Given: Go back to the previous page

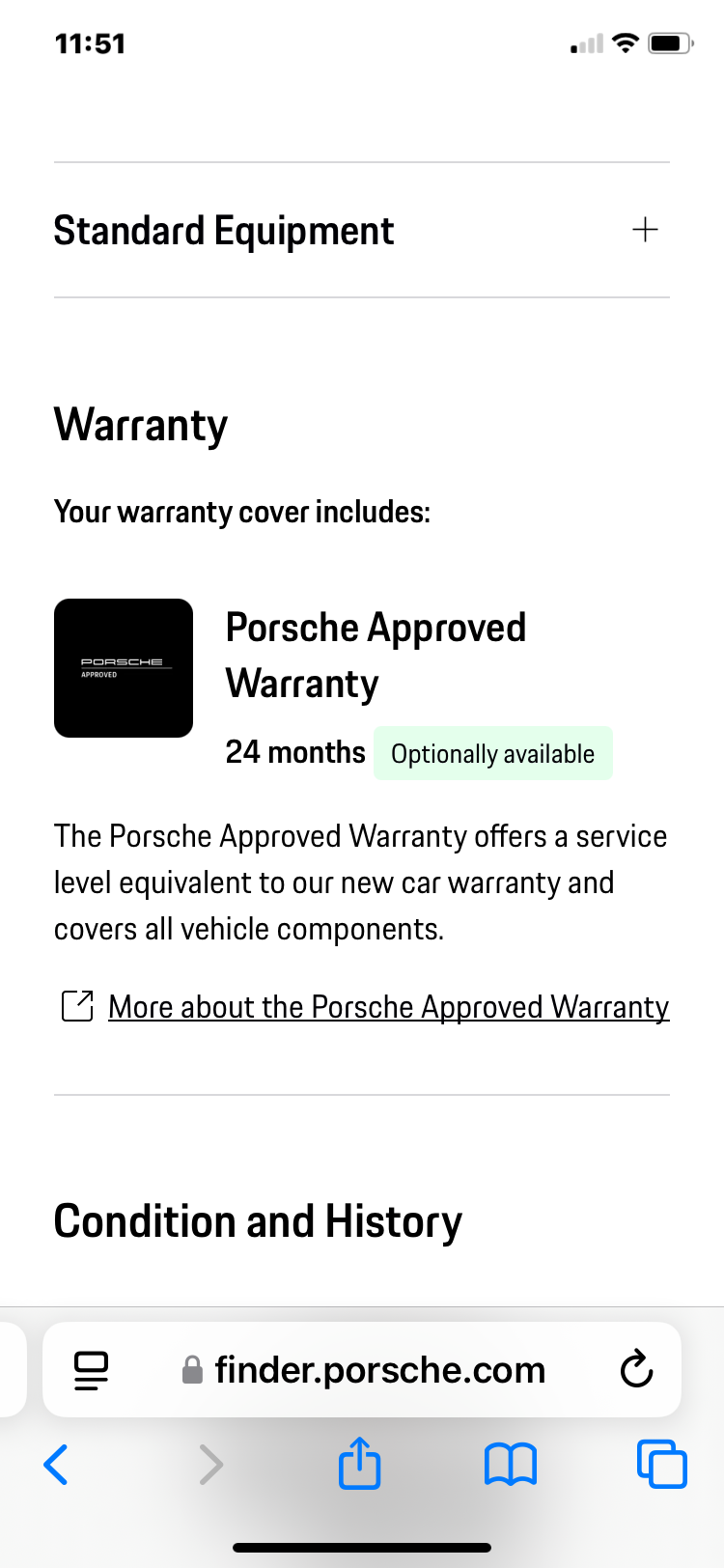Looking at the screenshot, I should point(56,1465).
